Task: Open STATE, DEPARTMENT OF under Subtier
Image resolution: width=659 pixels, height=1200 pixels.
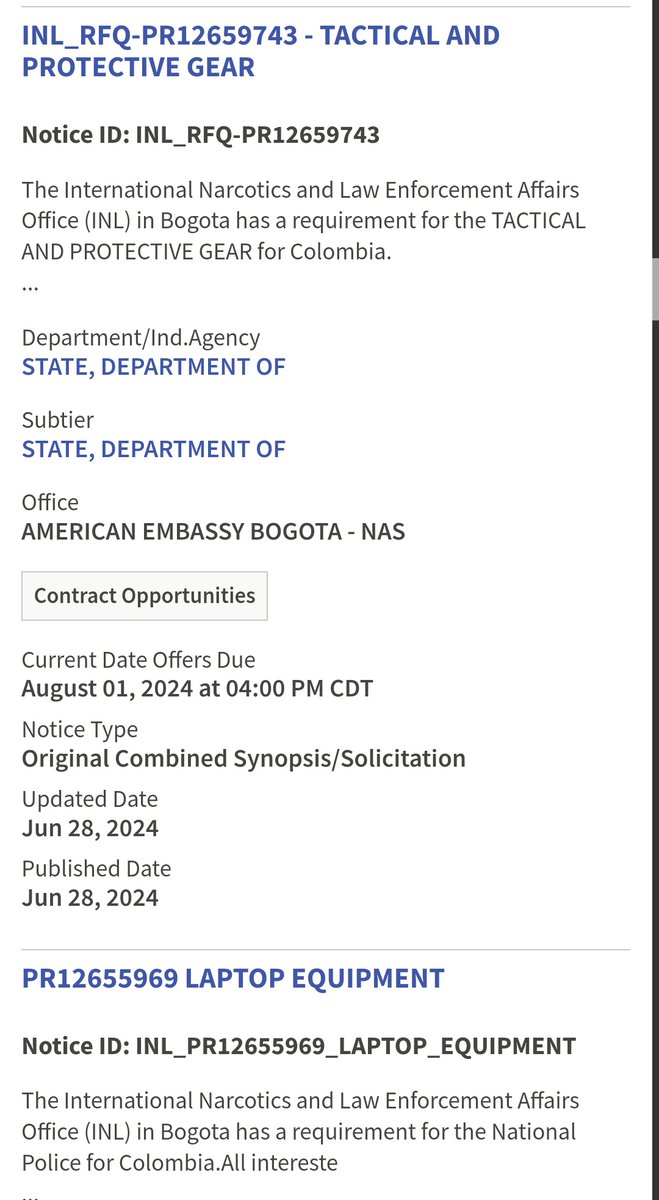Action: (x=153, y=449)
